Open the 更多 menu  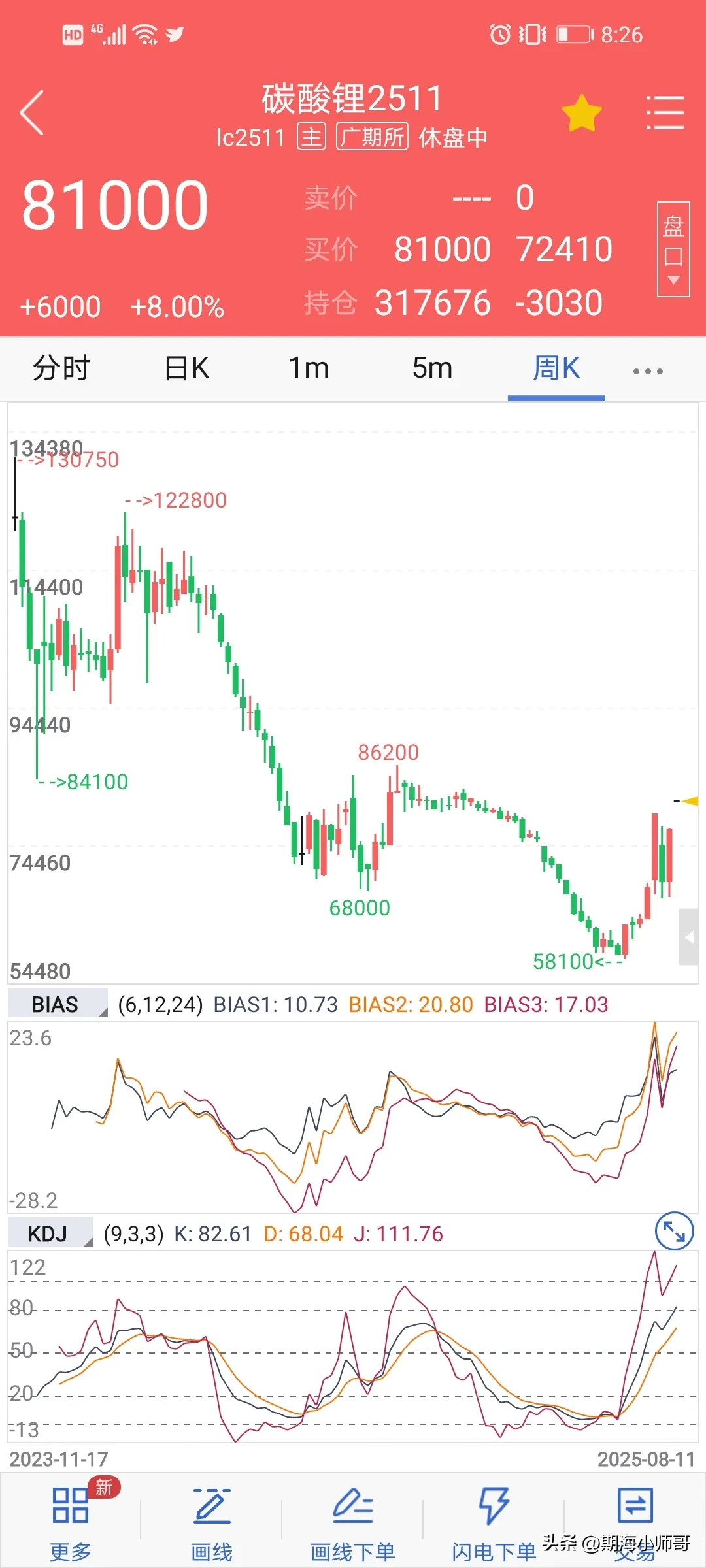(70, 1522)
